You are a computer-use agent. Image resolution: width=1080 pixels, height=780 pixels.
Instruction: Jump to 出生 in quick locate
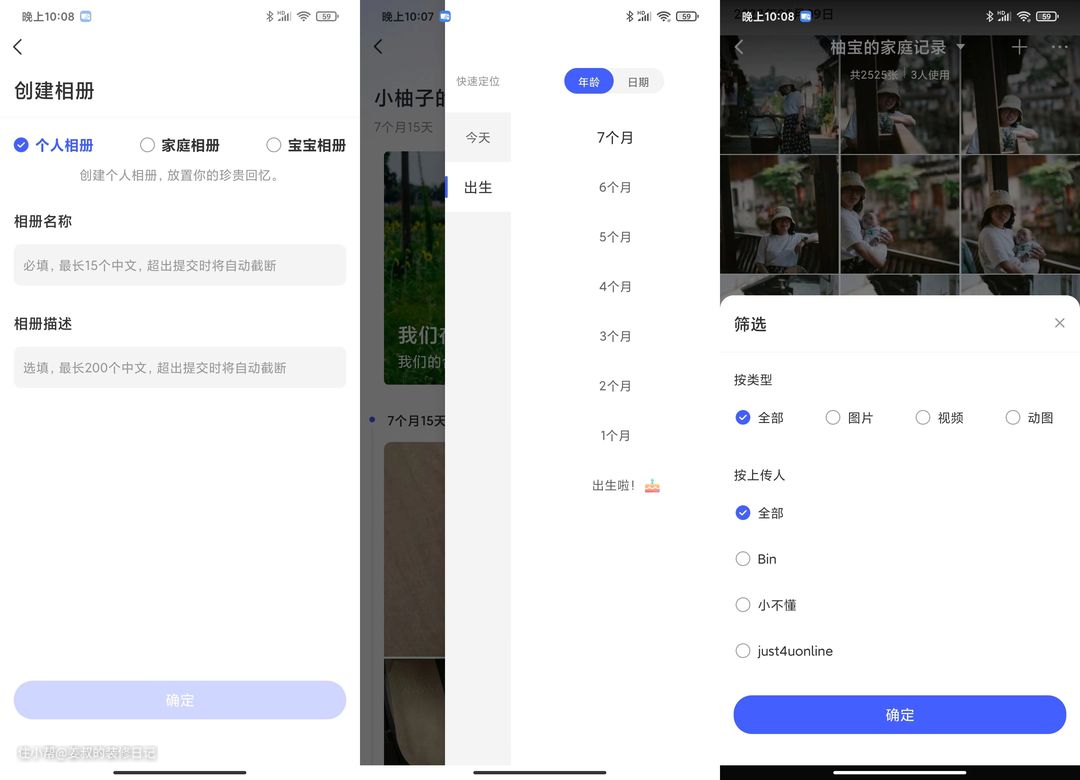478,187
